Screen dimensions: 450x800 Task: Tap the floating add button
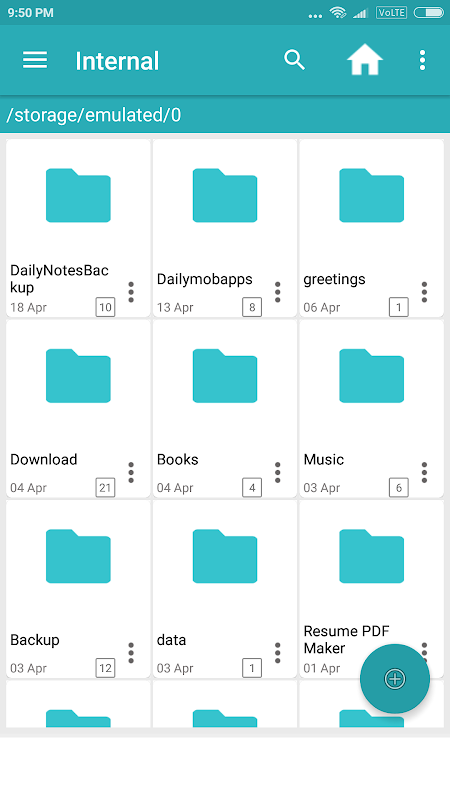[x=395, y=679]
